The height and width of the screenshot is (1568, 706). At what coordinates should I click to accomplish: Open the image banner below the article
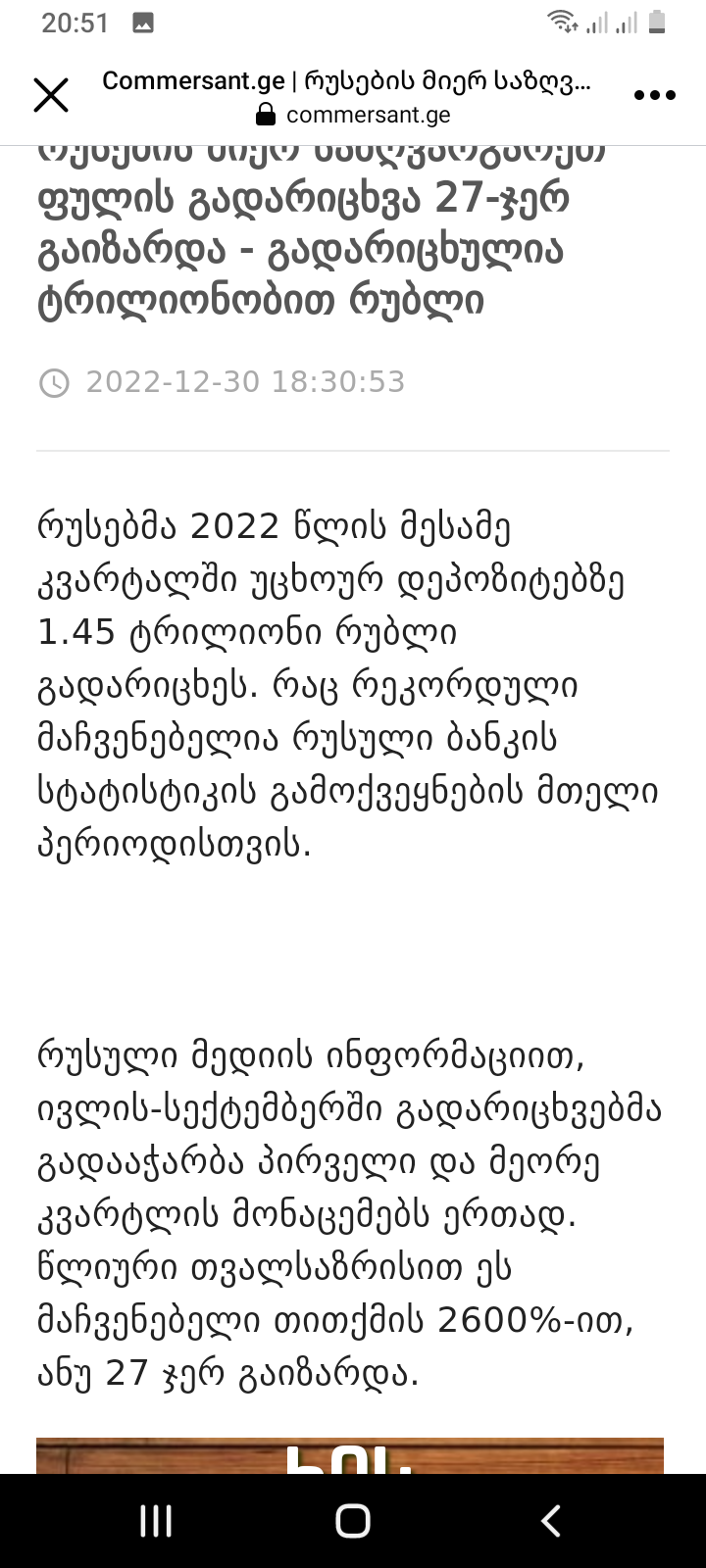(x=350, y=1455)
